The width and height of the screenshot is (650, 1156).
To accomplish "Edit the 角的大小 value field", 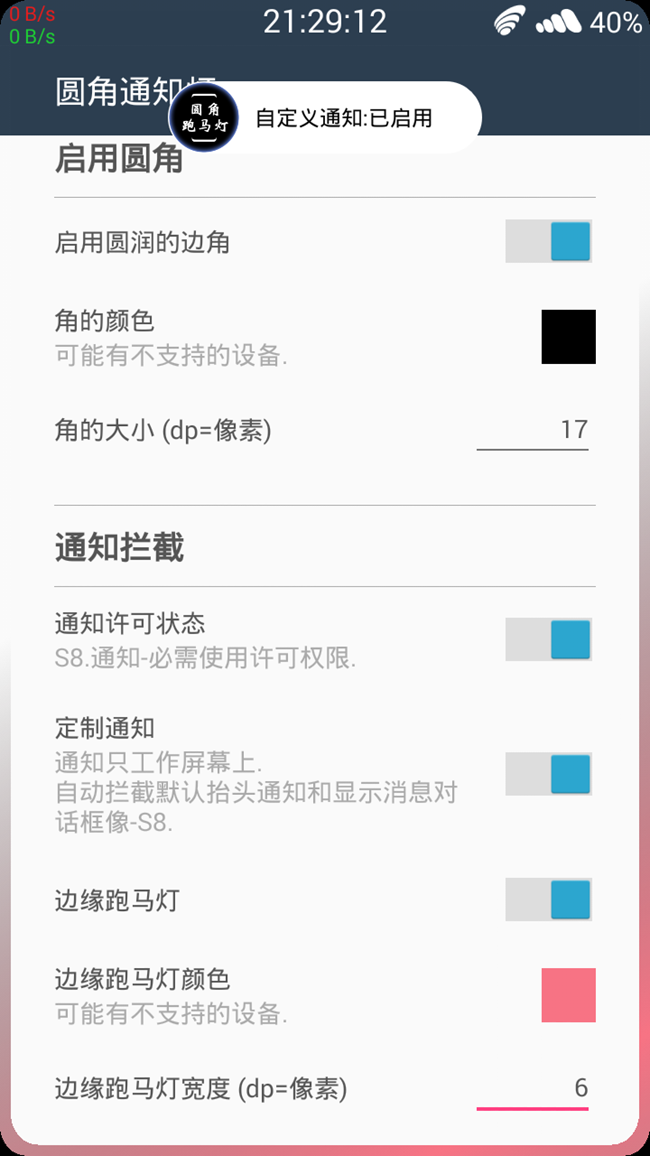I will pos(532,431).
